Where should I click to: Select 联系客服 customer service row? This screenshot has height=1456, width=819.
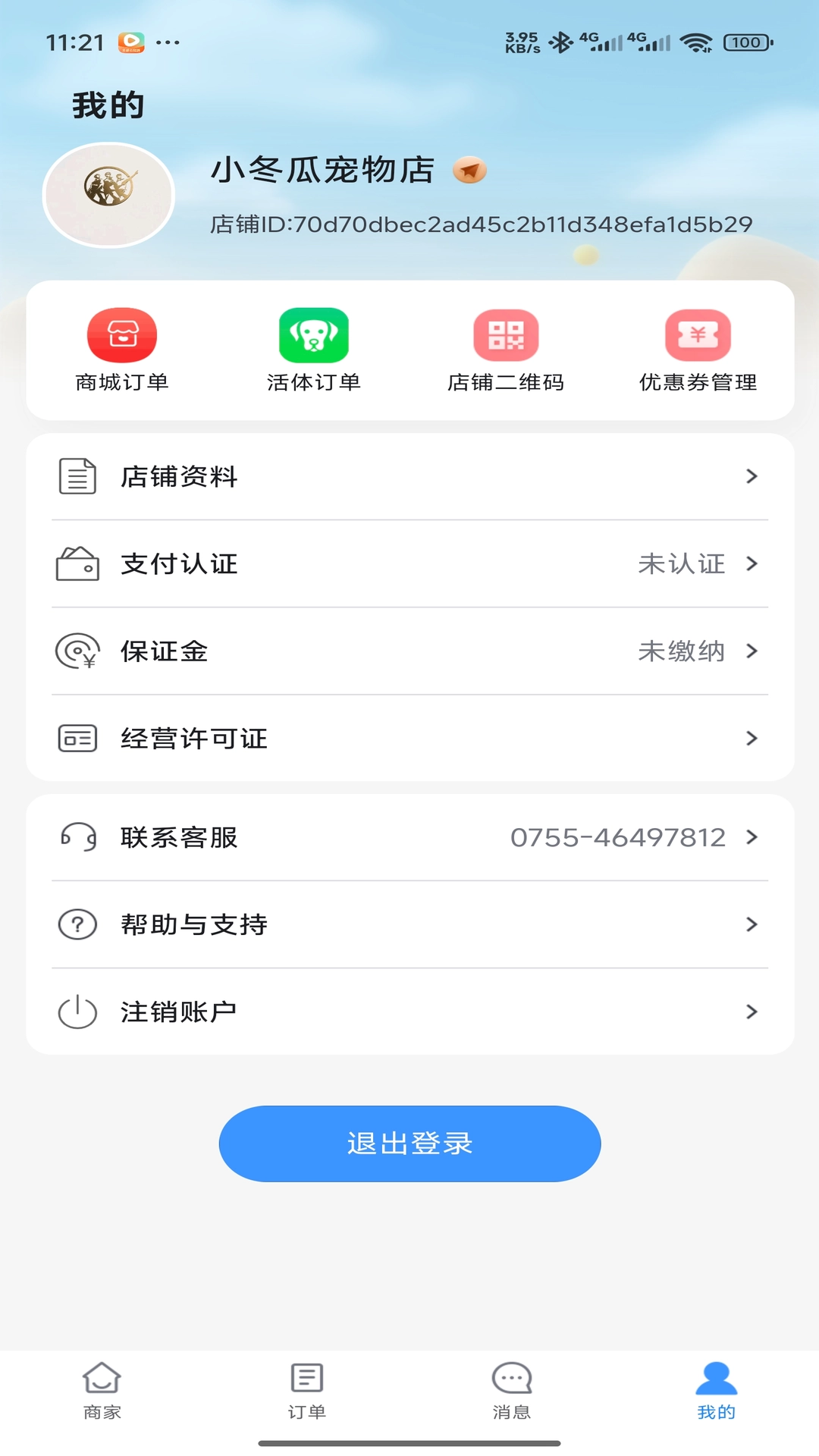click(409, 837)
